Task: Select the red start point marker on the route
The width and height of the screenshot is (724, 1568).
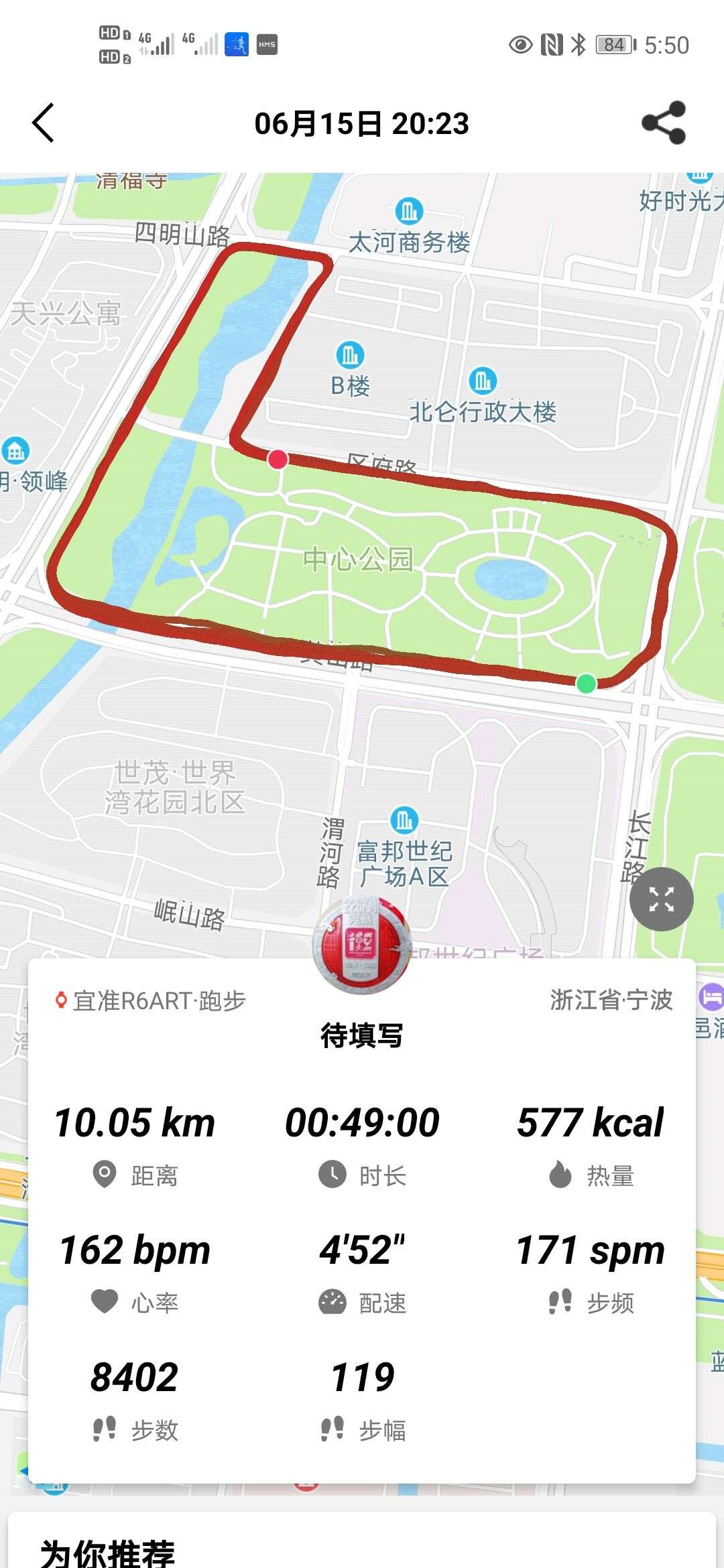Action: click(277, 460)
